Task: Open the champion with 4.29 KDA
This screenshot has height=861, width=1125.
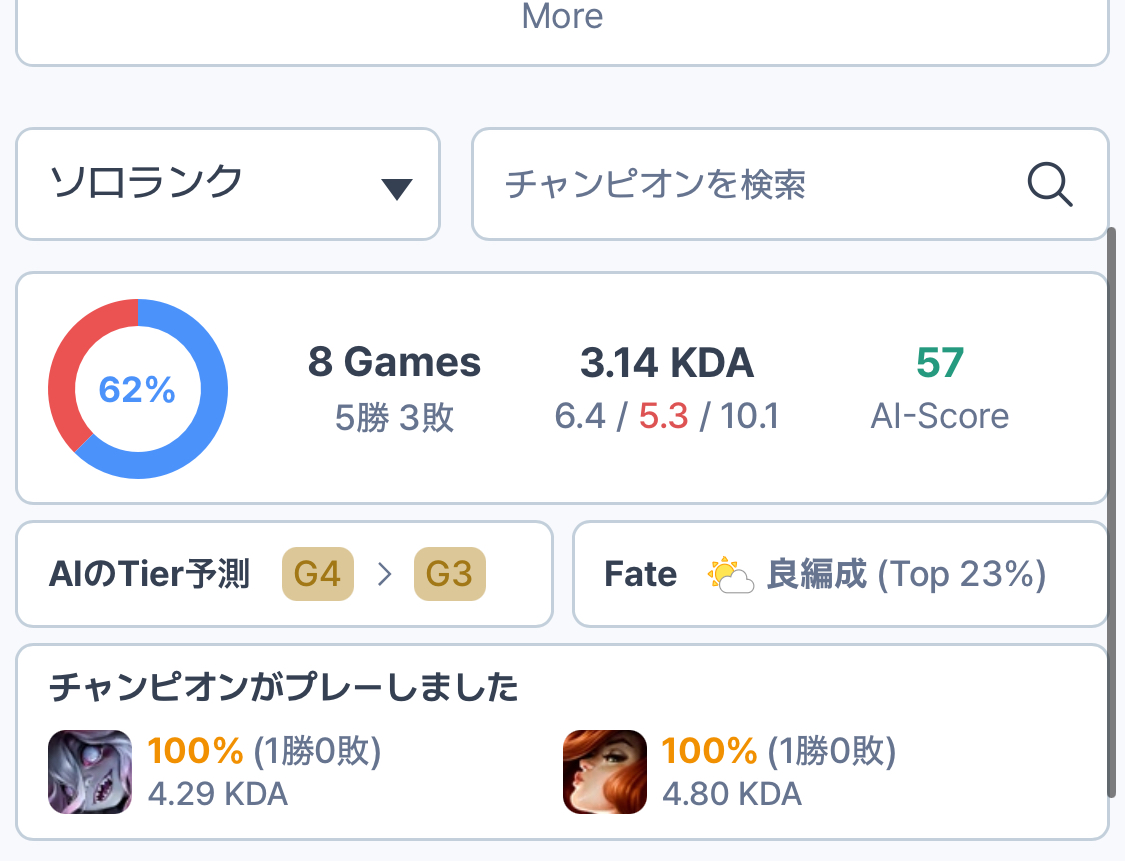Action: pos(90,772)
